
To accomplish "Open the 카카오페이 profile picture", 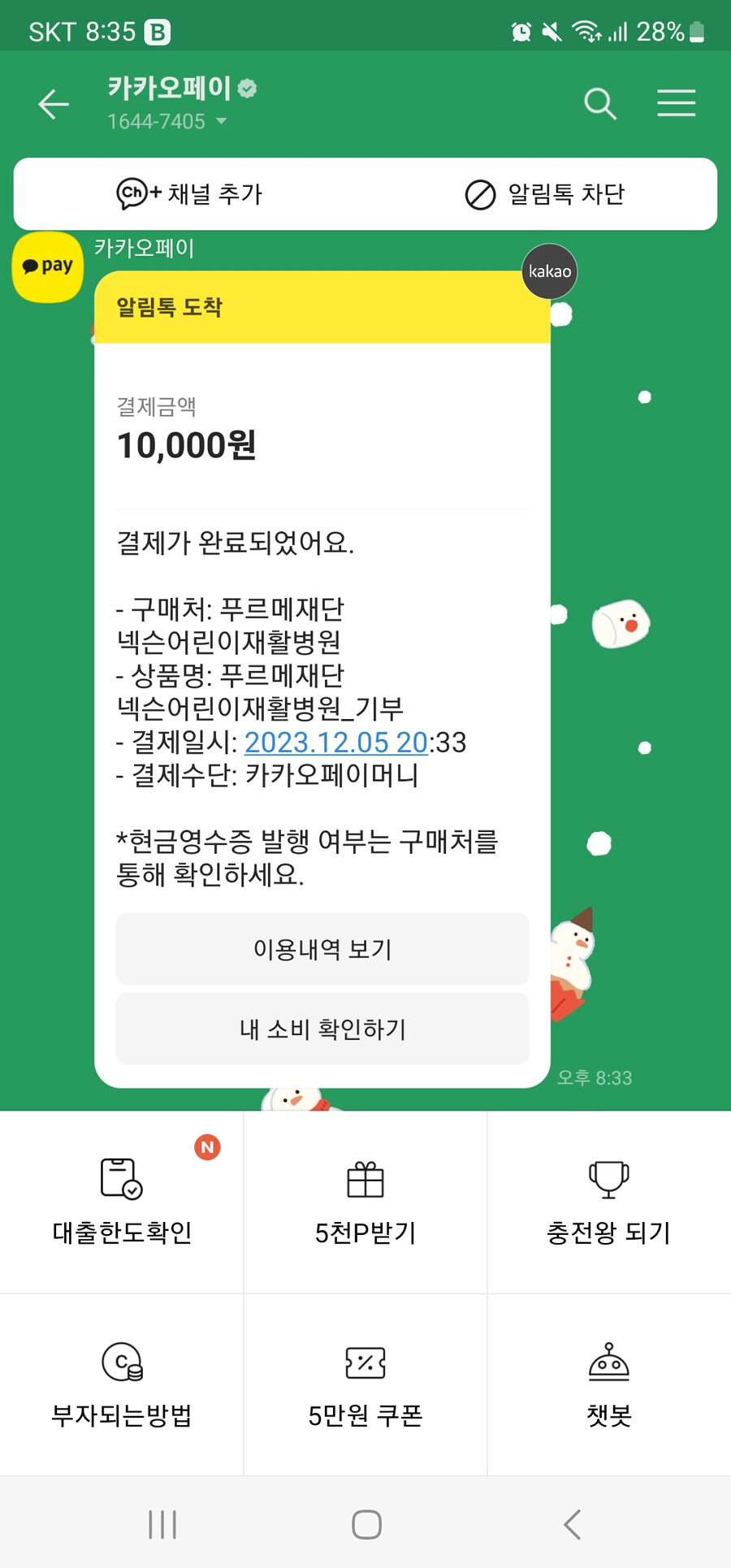I will (48, 266).
